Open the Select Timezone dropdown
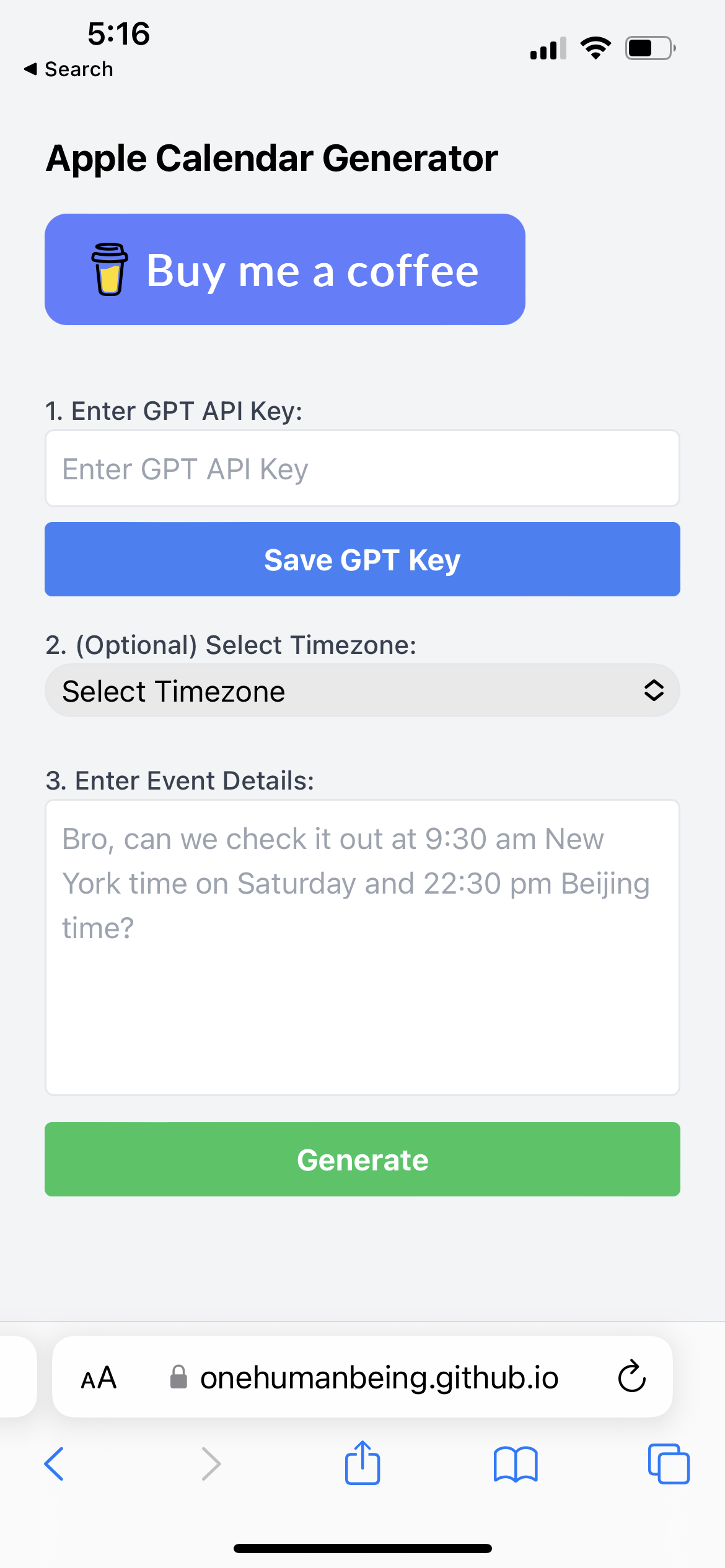The width and height of the screenshot is (725, 1568). click(362, 690)
